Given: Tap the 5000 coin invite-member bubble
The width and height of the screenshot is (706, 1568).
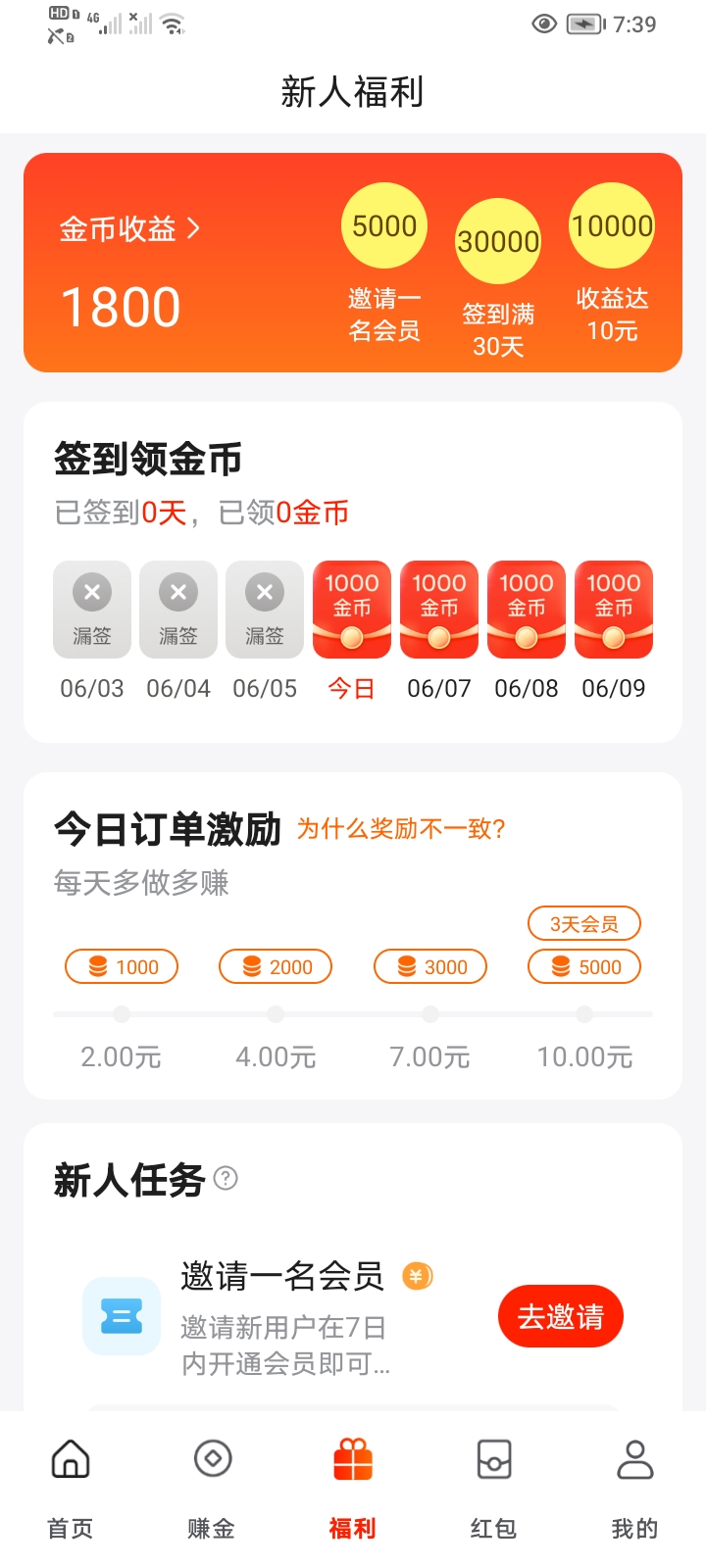Looking at the screenshot, I should coord(384,226).
